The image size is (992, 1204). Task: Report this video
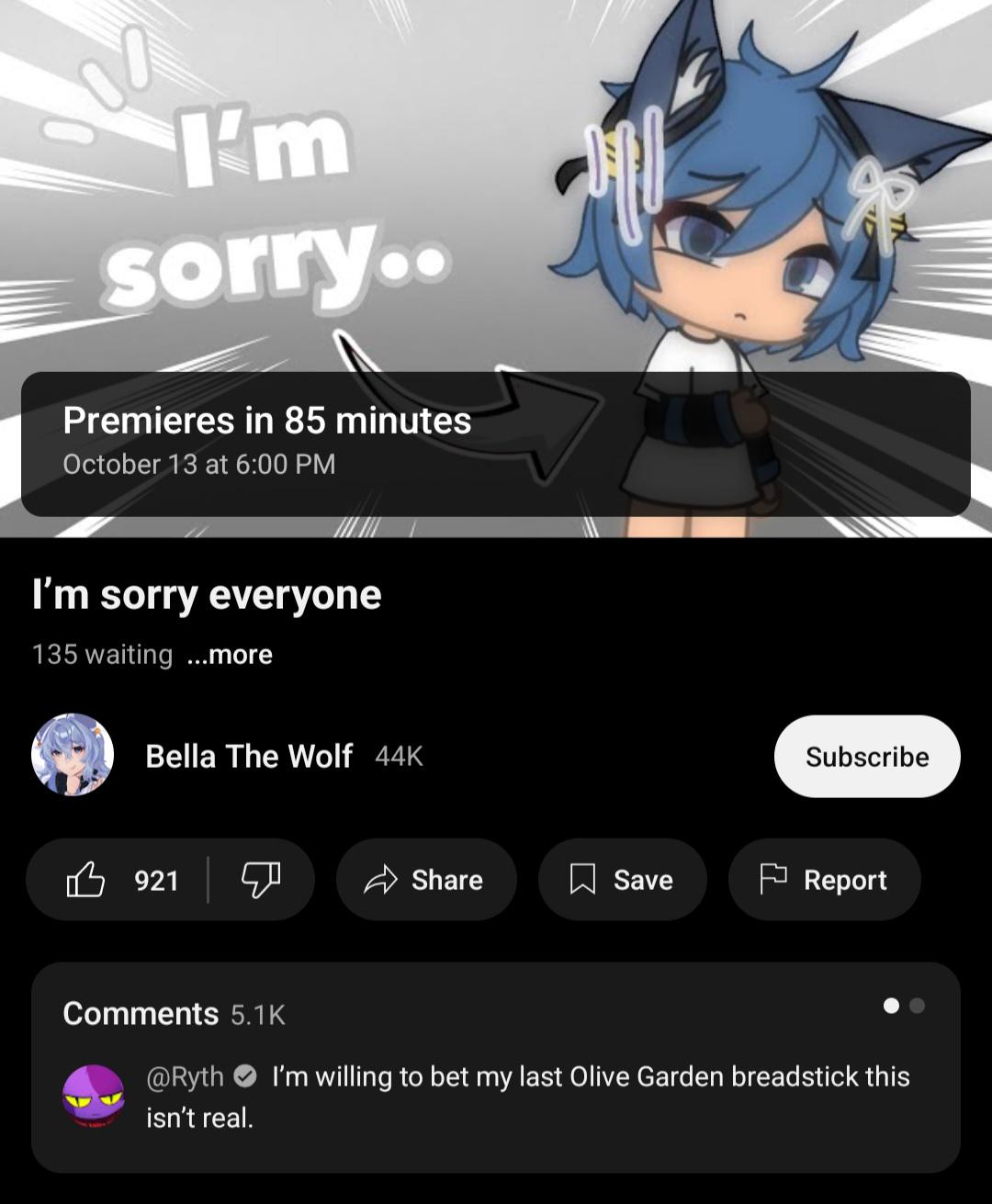(824, 880)
